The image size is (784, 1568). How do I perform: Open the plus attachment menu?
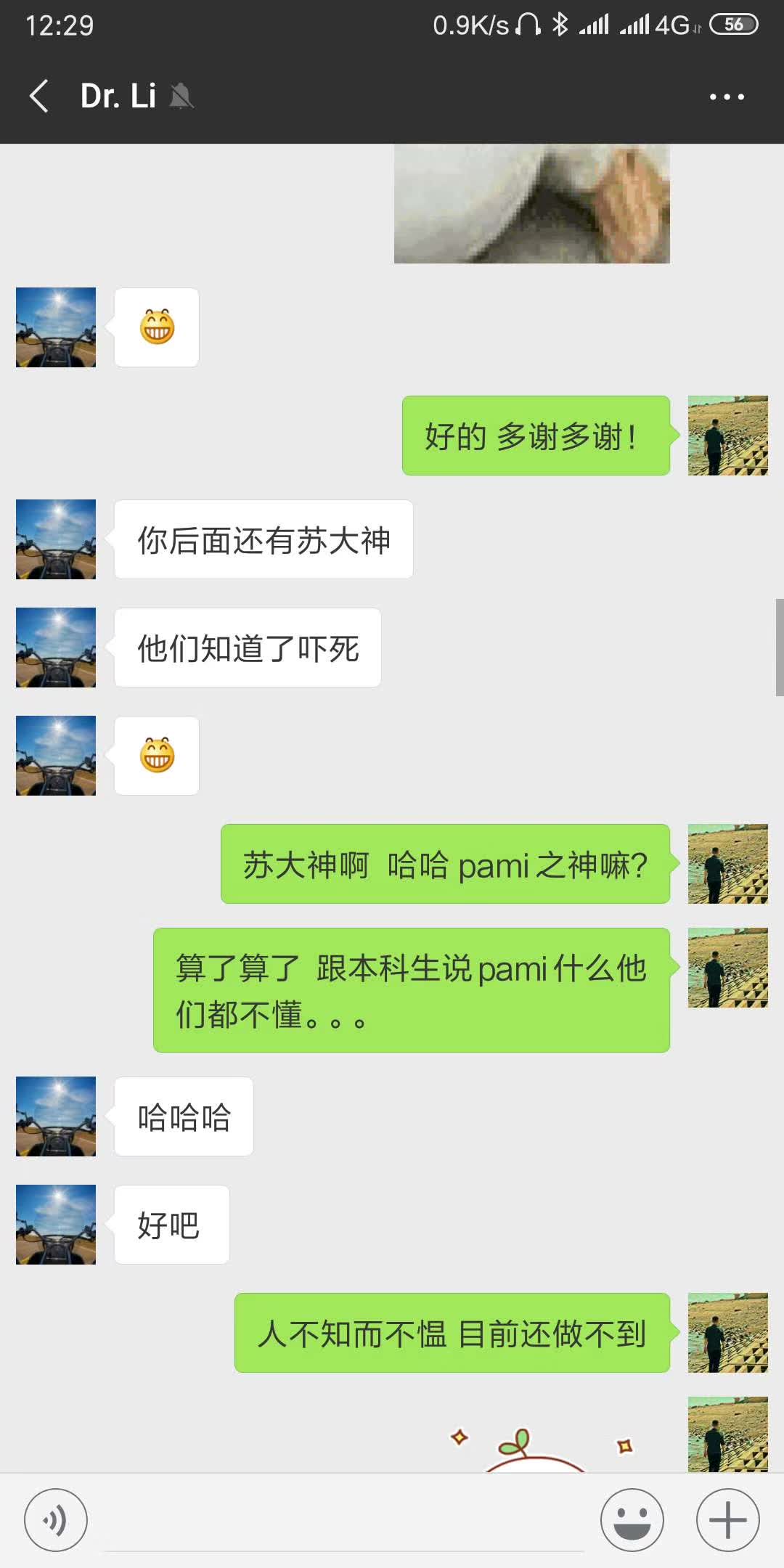coord(727,1519)
